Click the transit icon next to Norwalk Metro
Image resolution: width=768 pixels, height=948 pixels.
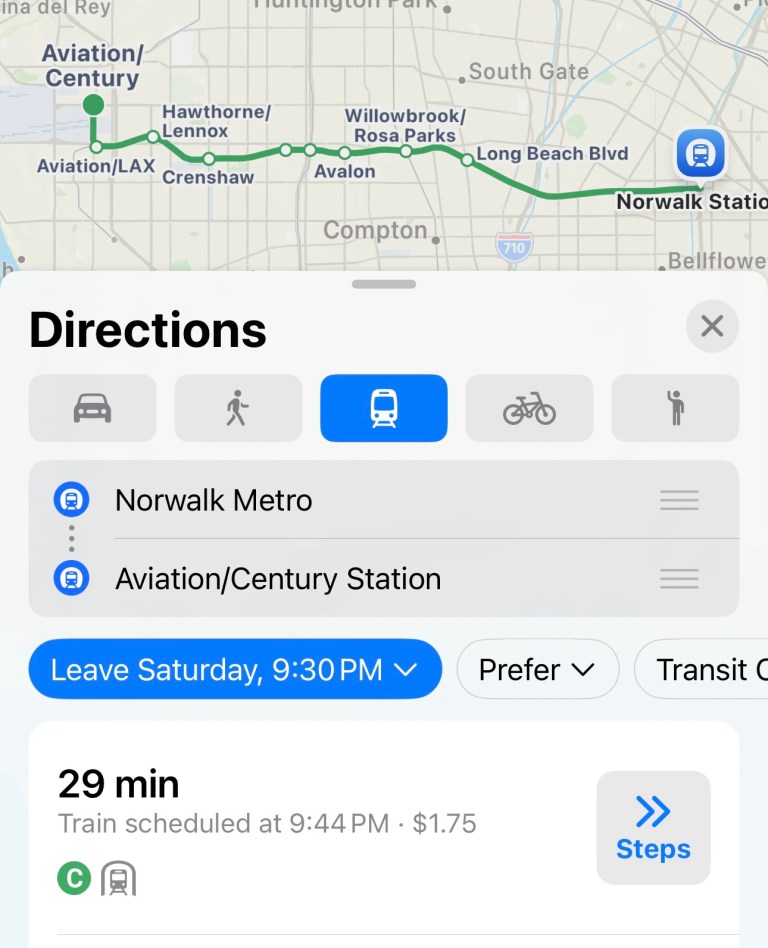pyautogui.click(x=71, y=500)
